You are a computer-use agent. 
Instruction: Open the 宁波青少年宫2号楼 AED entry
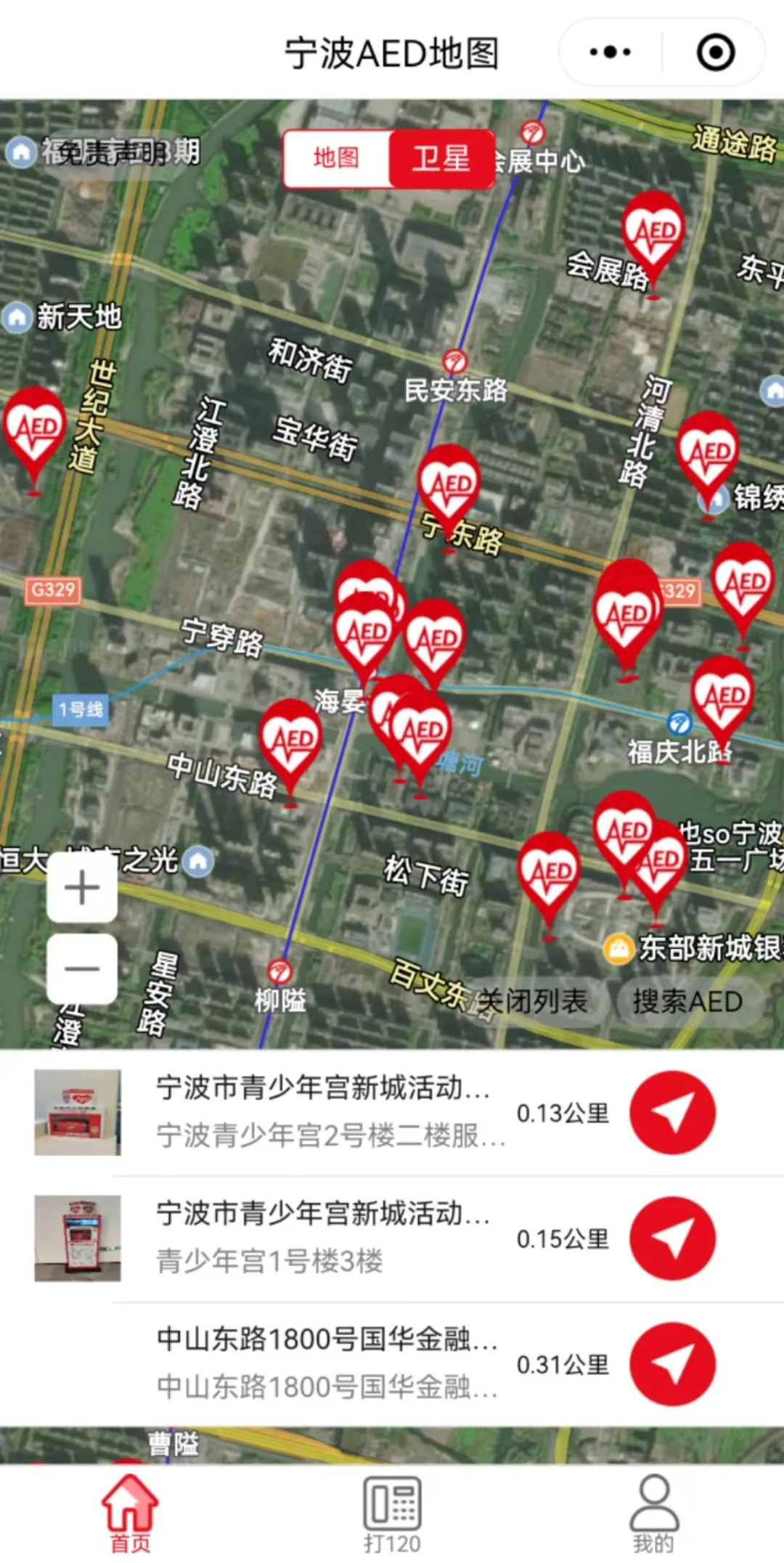323,1112
